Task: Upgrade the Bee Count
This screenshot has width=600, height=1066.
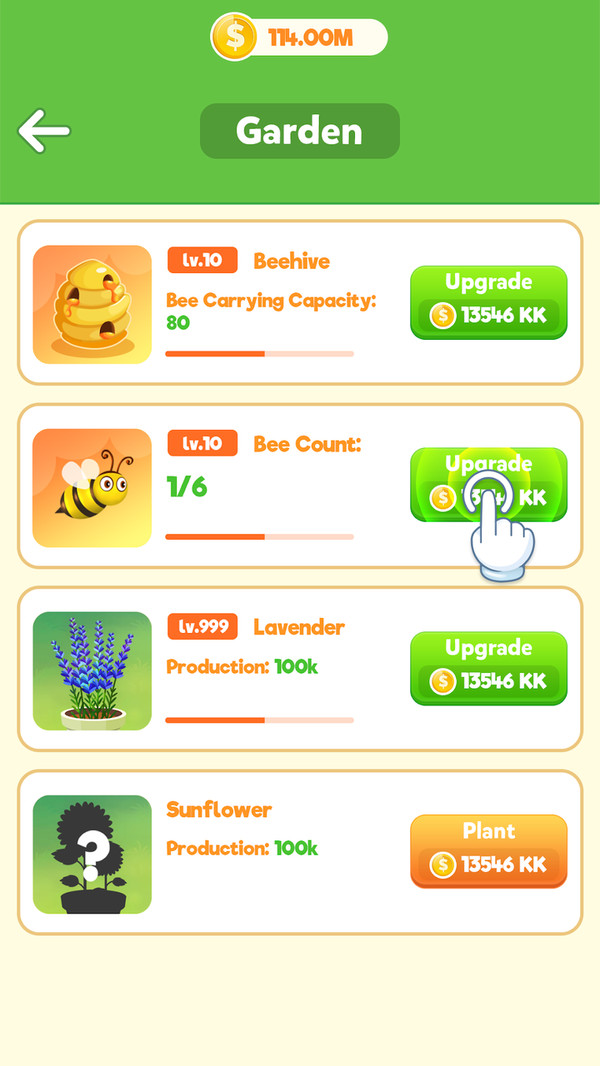Action: pos(488,485)
